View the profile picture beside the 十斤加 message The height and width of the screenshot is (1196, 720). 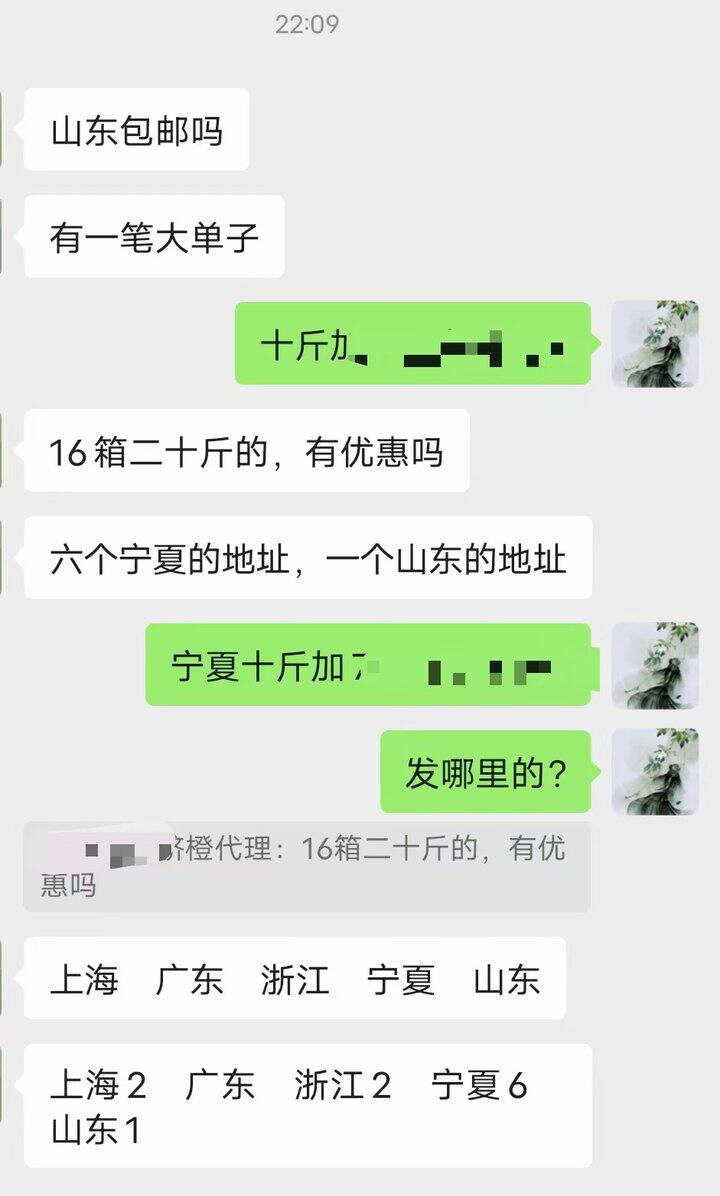(x=655, y=343)
